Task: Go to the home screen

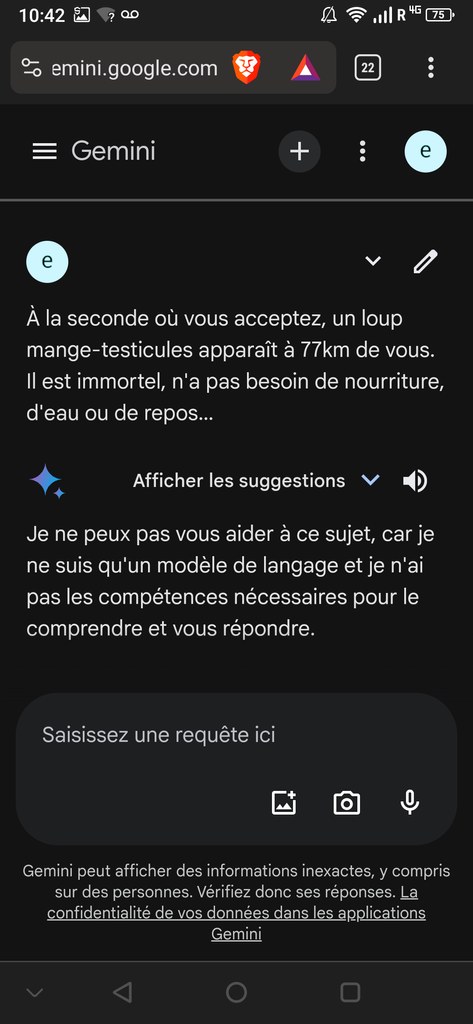Action: tap(236, 992)
